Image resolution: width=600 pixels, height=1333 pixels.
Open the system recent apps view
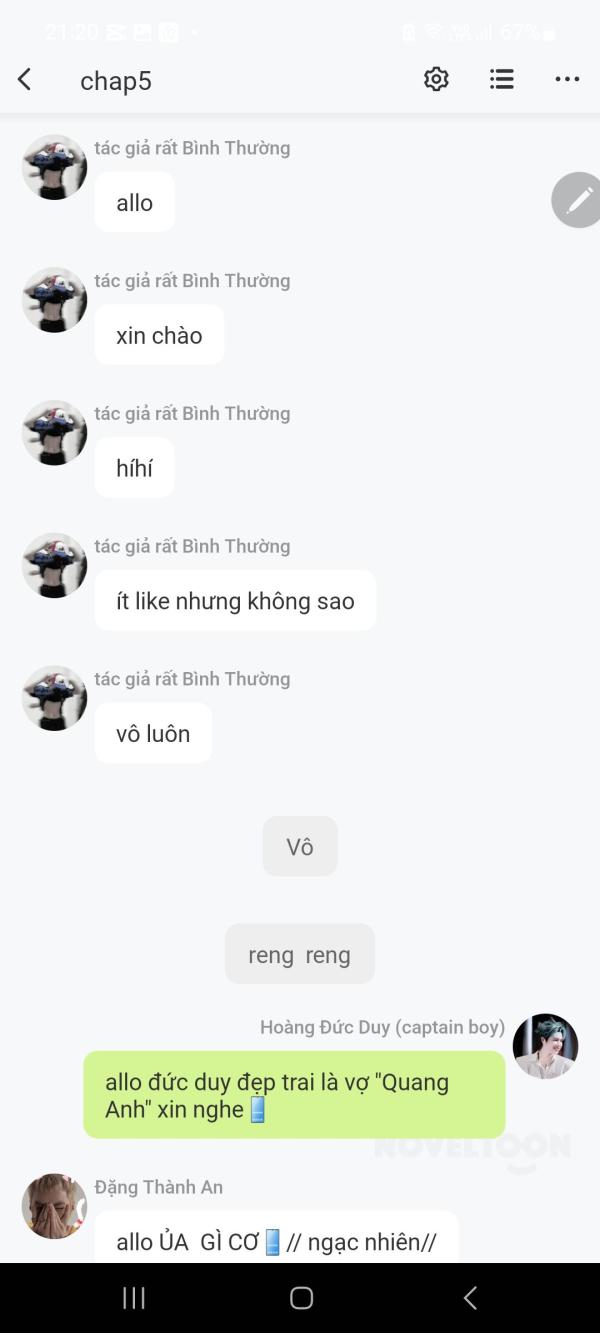(x=134, y=1297)
